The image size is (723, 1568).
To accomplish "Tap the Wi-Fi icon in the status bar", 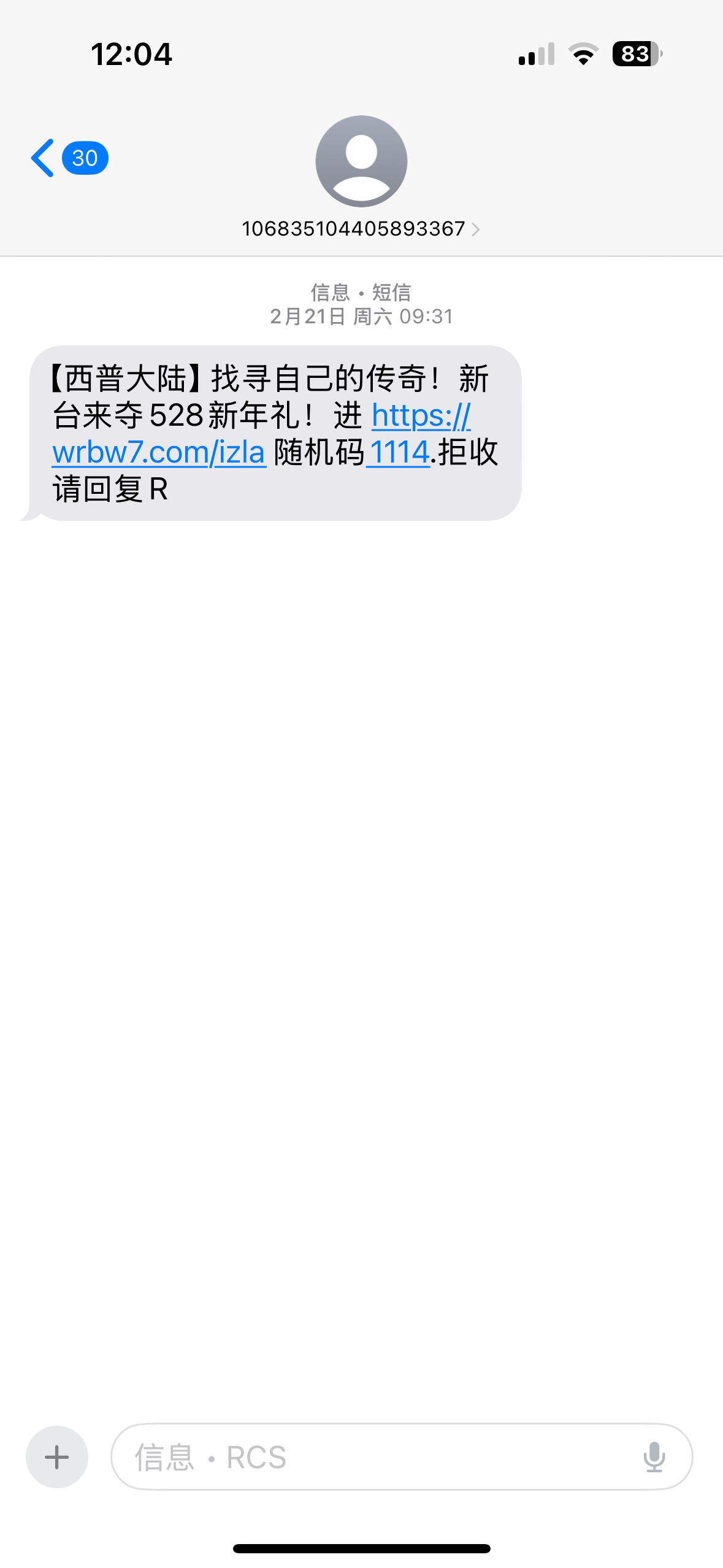I will point(583,55).
